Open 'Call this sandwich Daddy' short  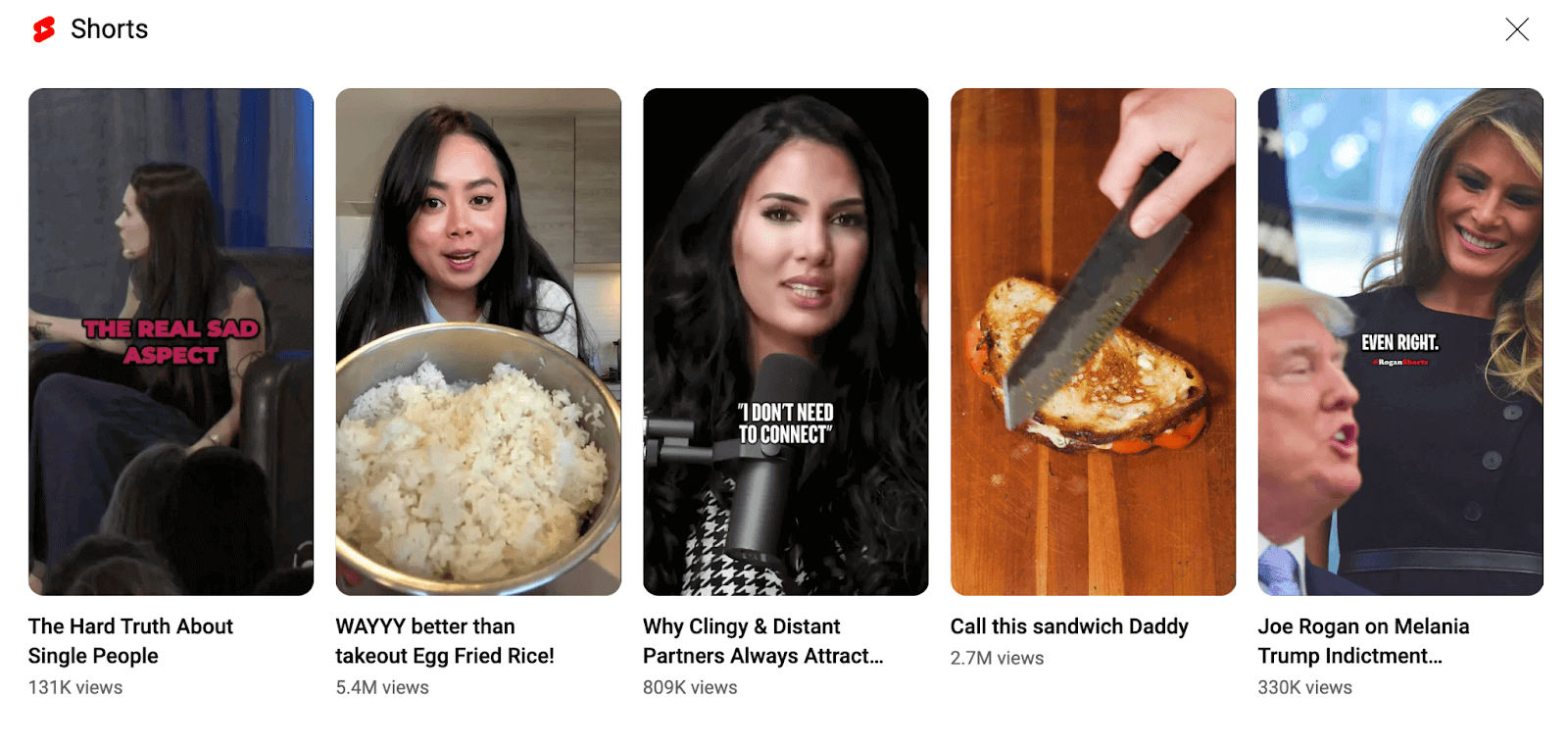tap(1093, 341)
